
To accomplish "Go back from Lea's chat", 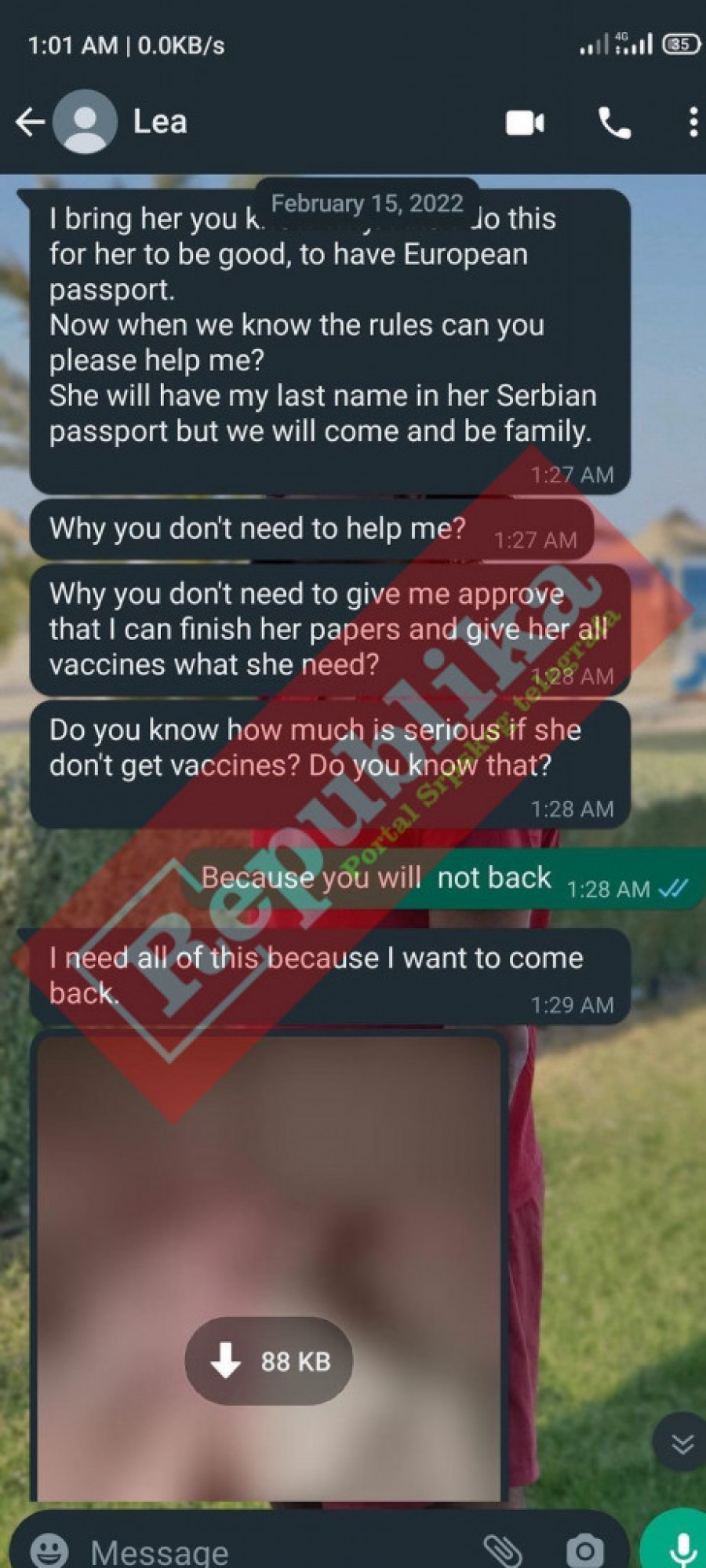I will pos(30,122).
